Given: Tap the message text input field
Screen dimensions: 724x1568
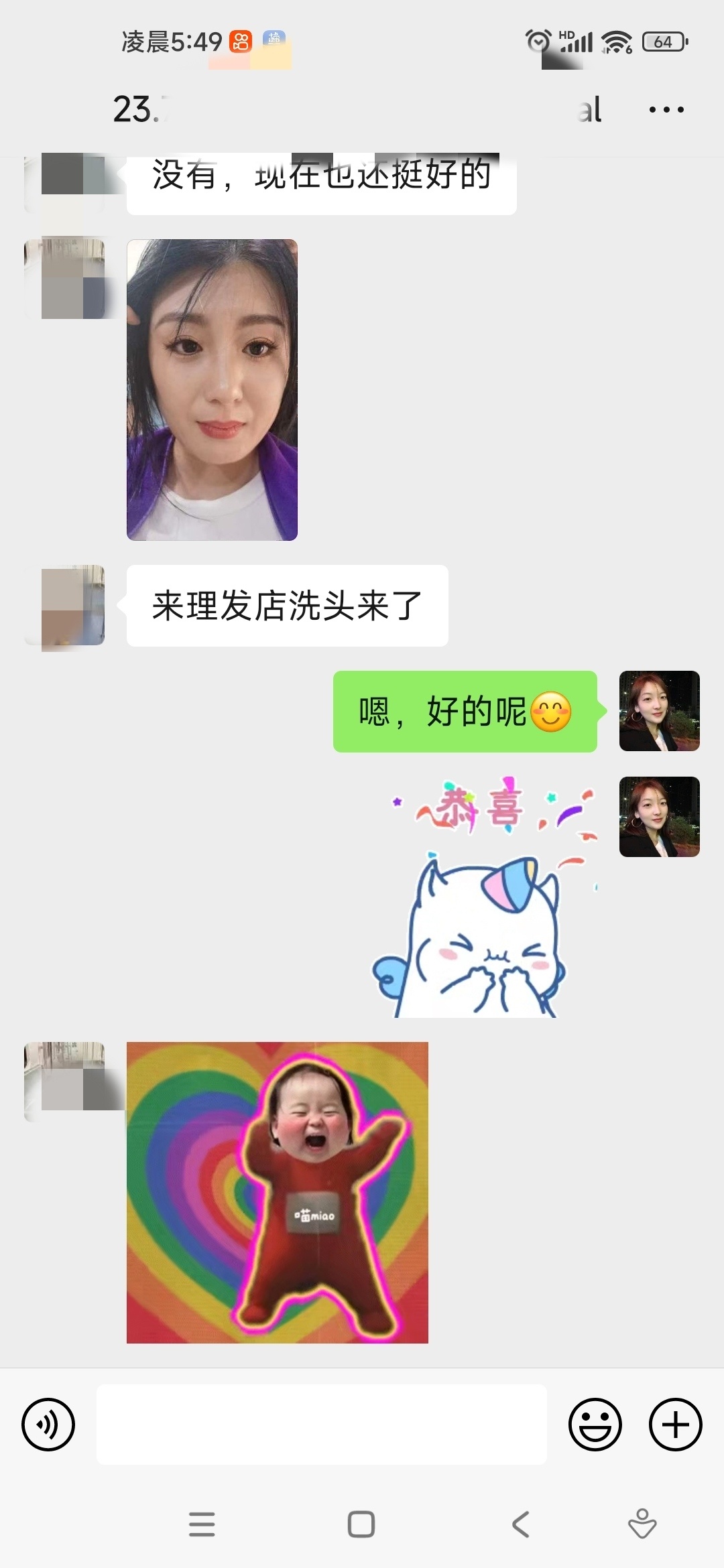Looking at the screenshot, I should tap(322, 1425).
